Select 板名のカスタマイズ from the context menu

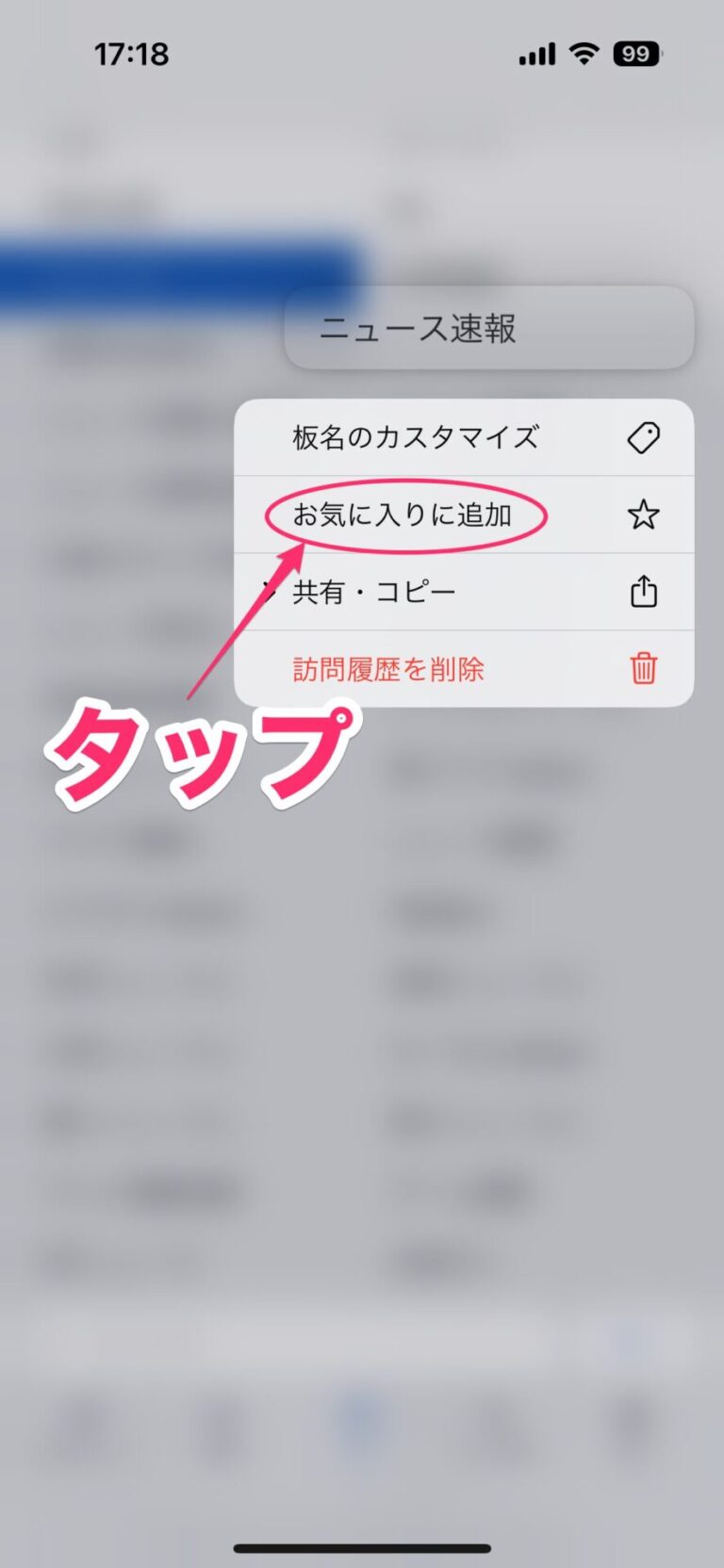click(415, 437)
